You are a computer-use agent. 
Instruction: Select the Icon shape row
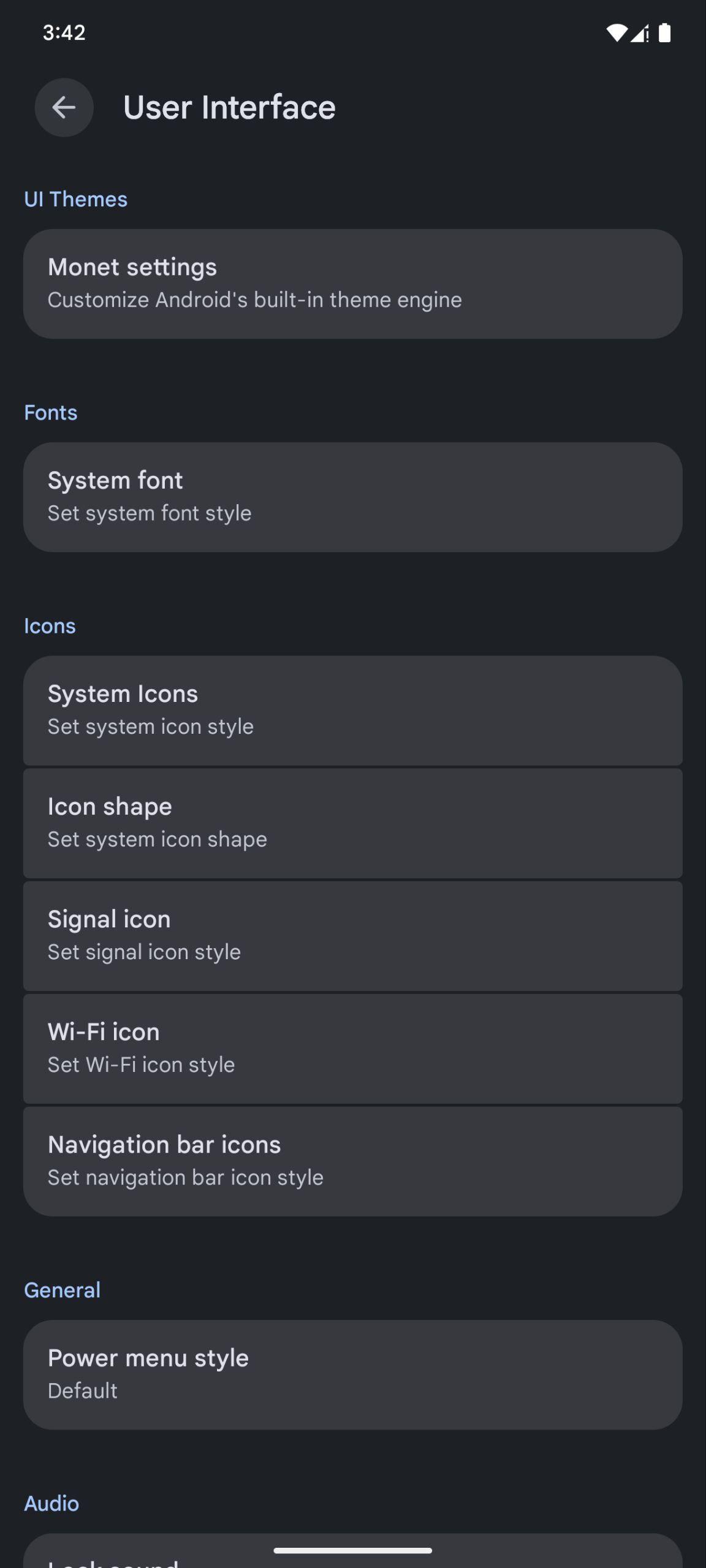(x=353, y=823)
